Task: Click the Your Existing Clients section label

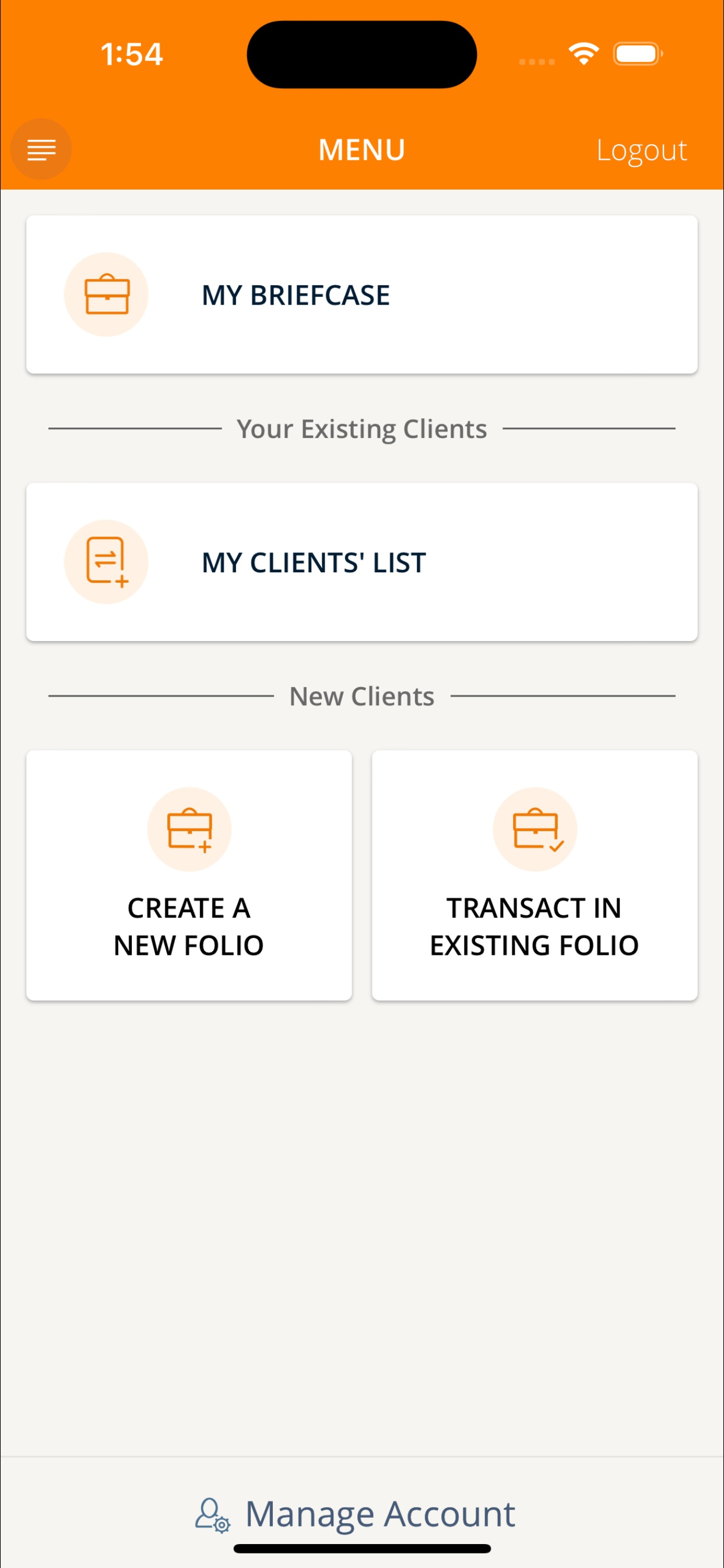Action: pos(361,429)
